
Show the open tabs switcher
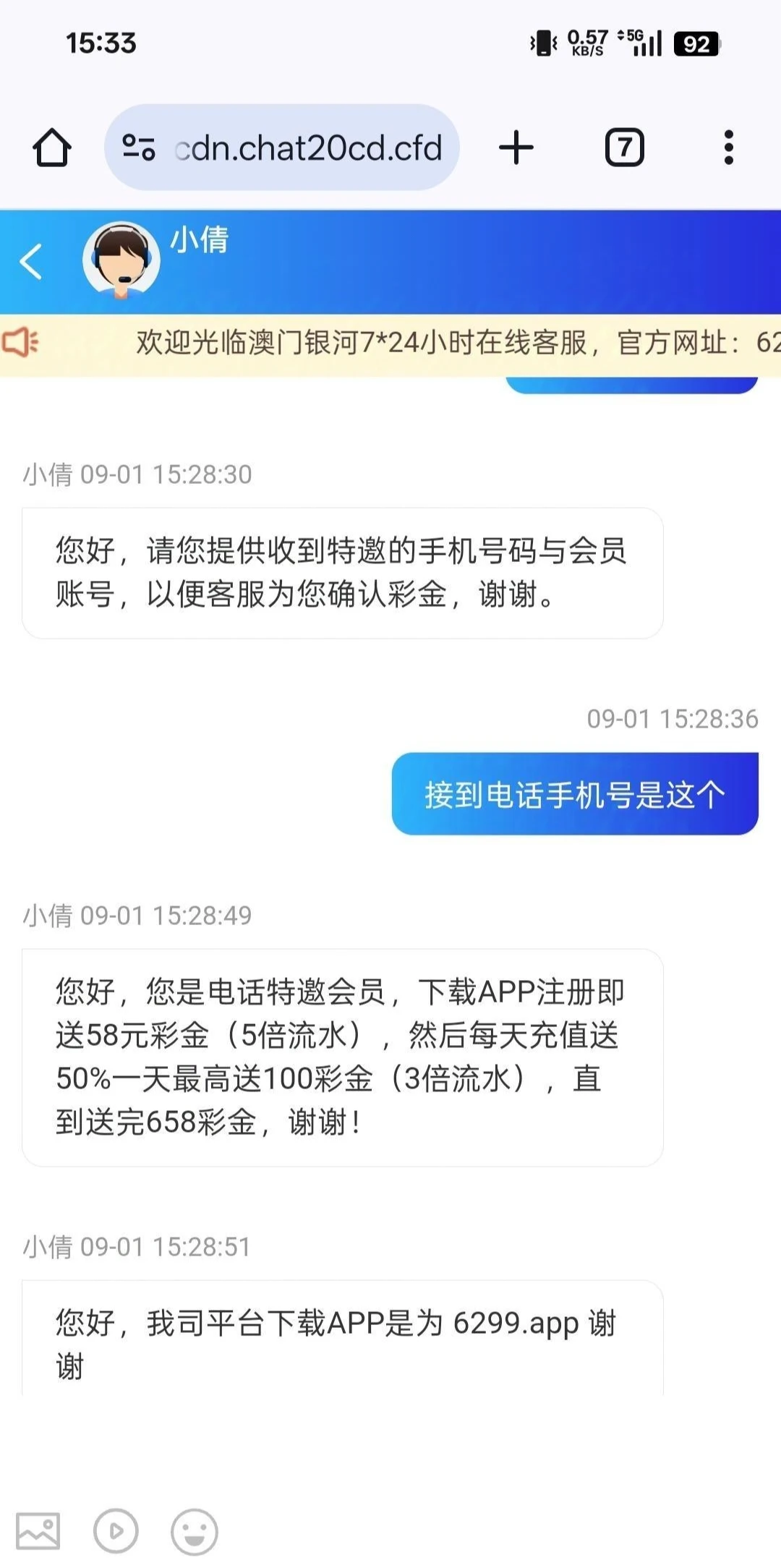pos(624,148)
